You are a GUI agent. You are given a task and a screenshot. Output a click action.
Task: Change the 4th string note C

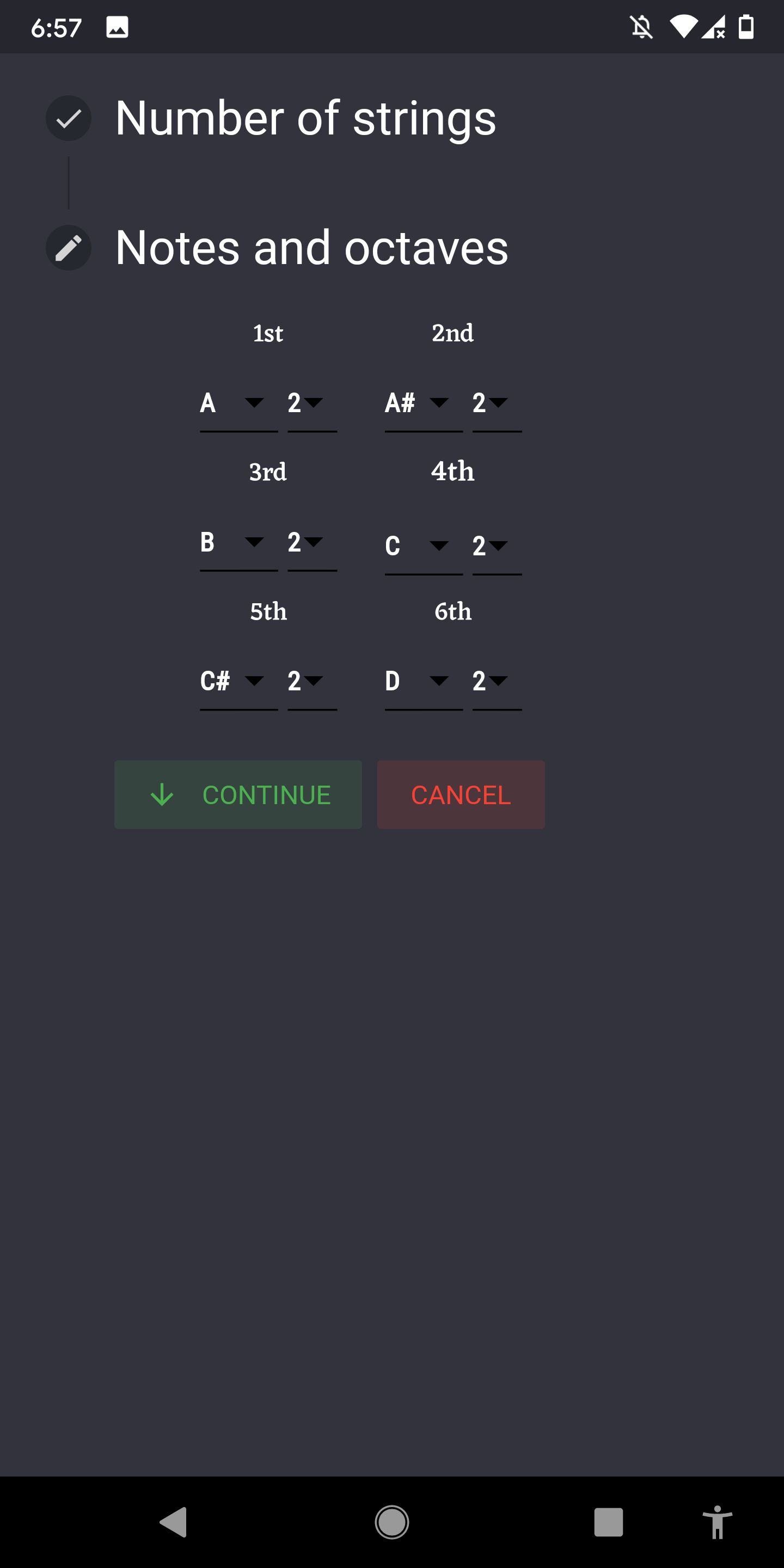(423, 546)
